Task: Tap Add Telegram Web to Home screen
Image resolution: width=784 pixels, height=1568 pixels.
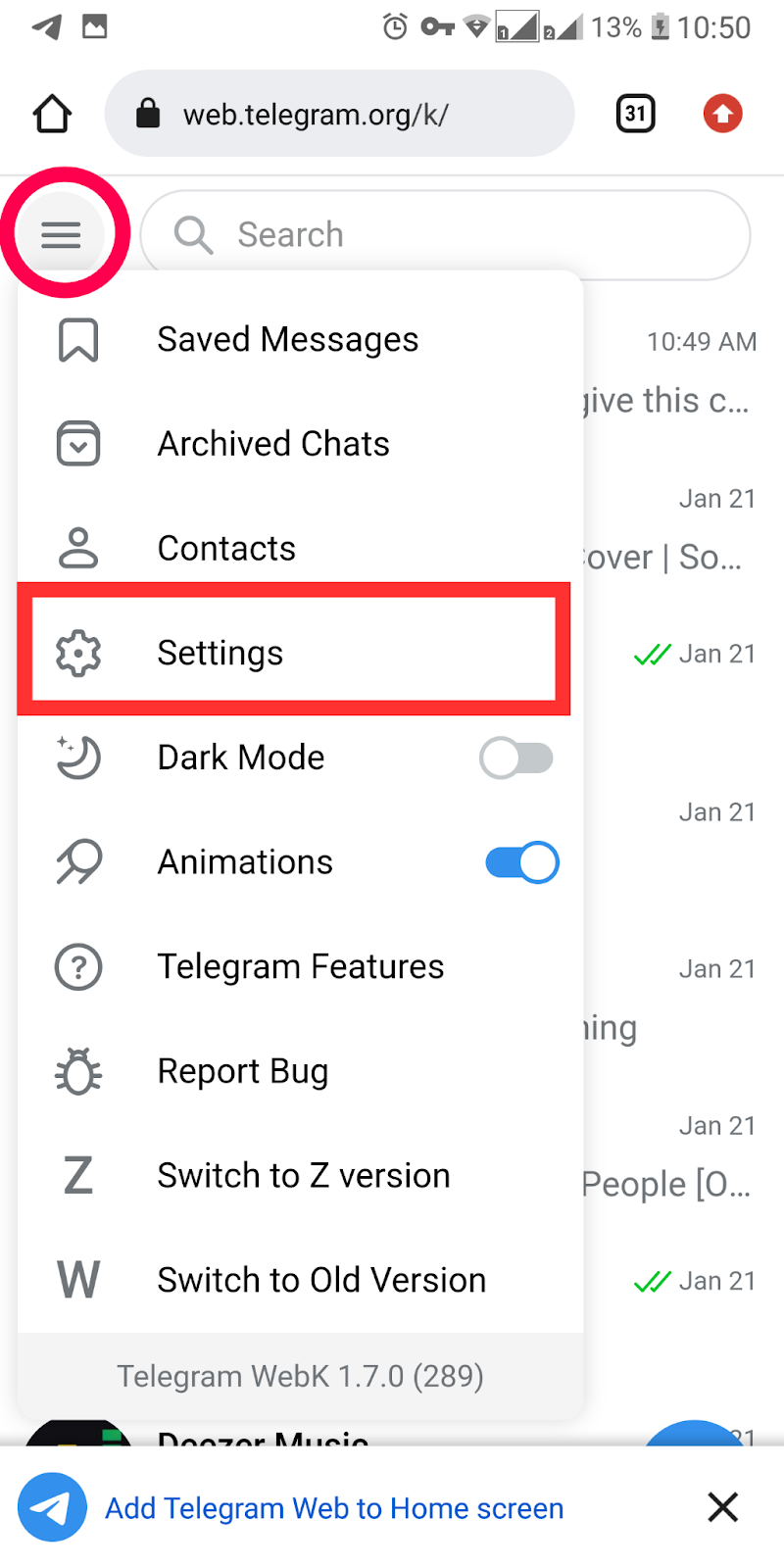Action: coord(334,1507)
